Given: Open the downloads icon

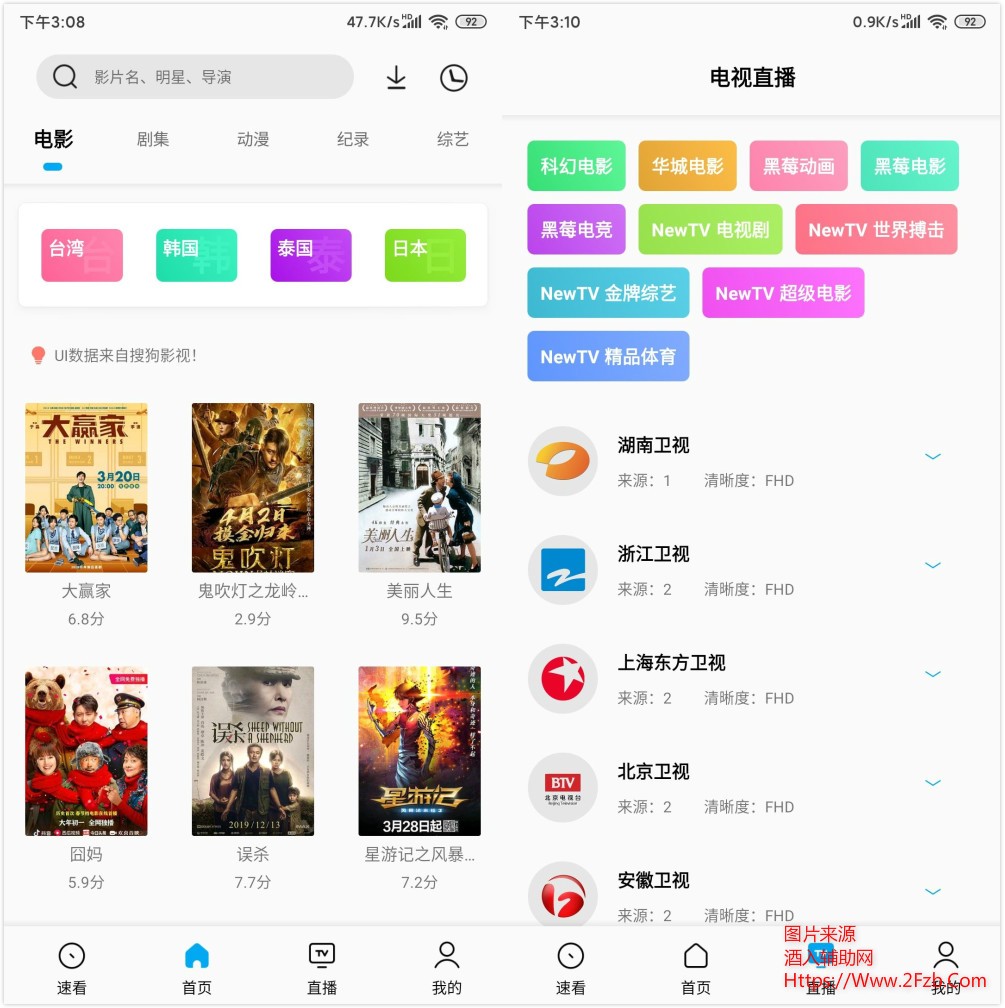Looking at the screenshot, I should 396,77.
